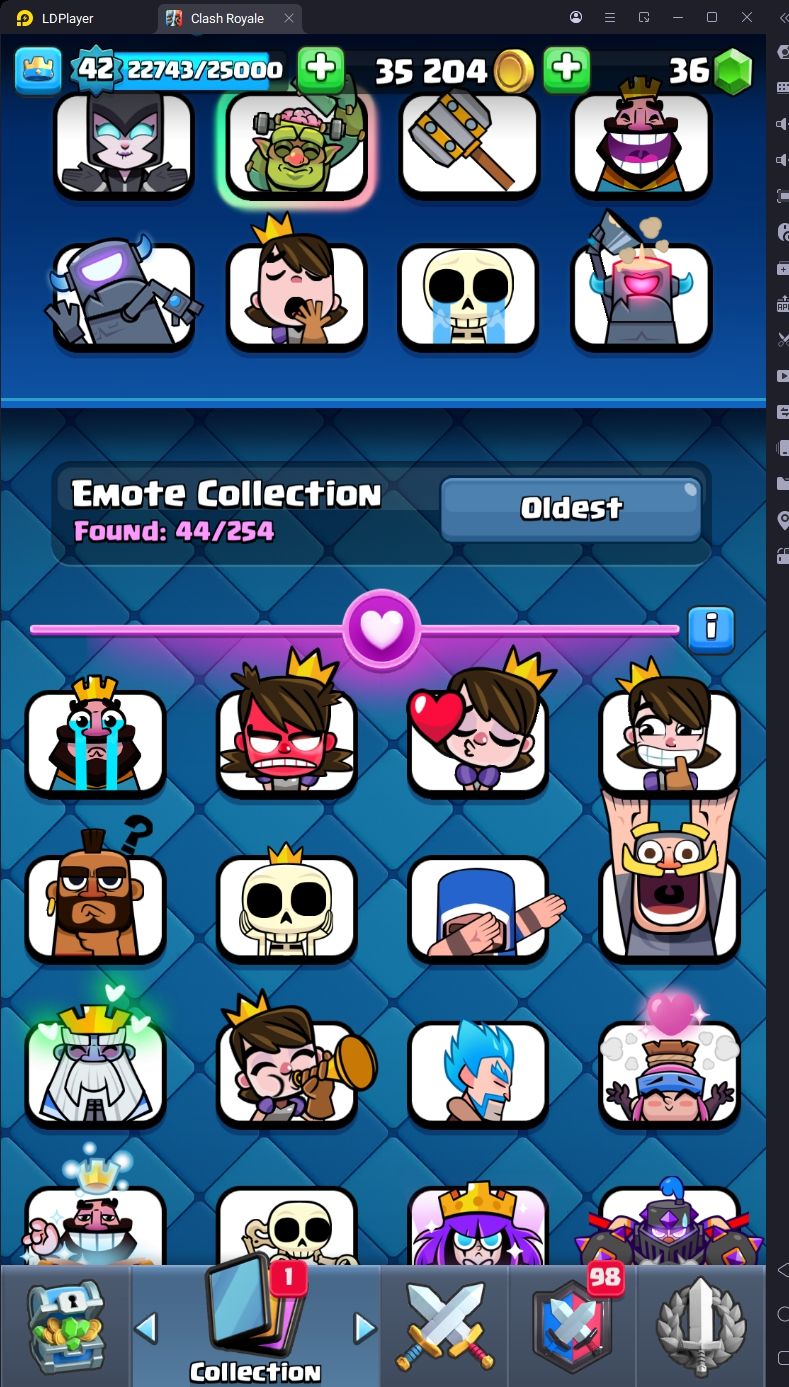Tap the green plus next to gold
The width and height of the screenshot is (789, 1387).
566,70
